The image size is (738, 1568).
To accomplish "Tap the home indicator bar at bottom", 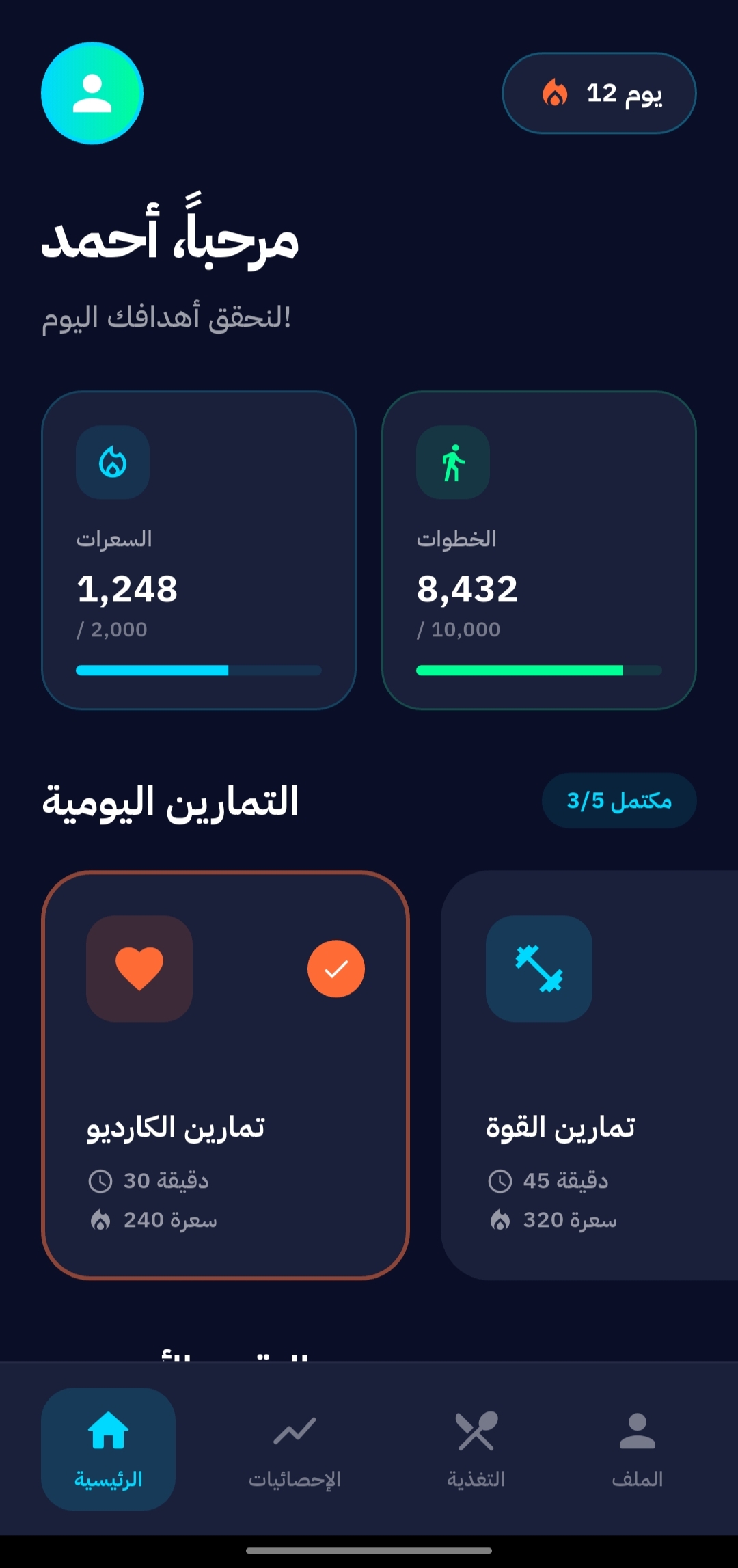I will tap(369, 1551).
